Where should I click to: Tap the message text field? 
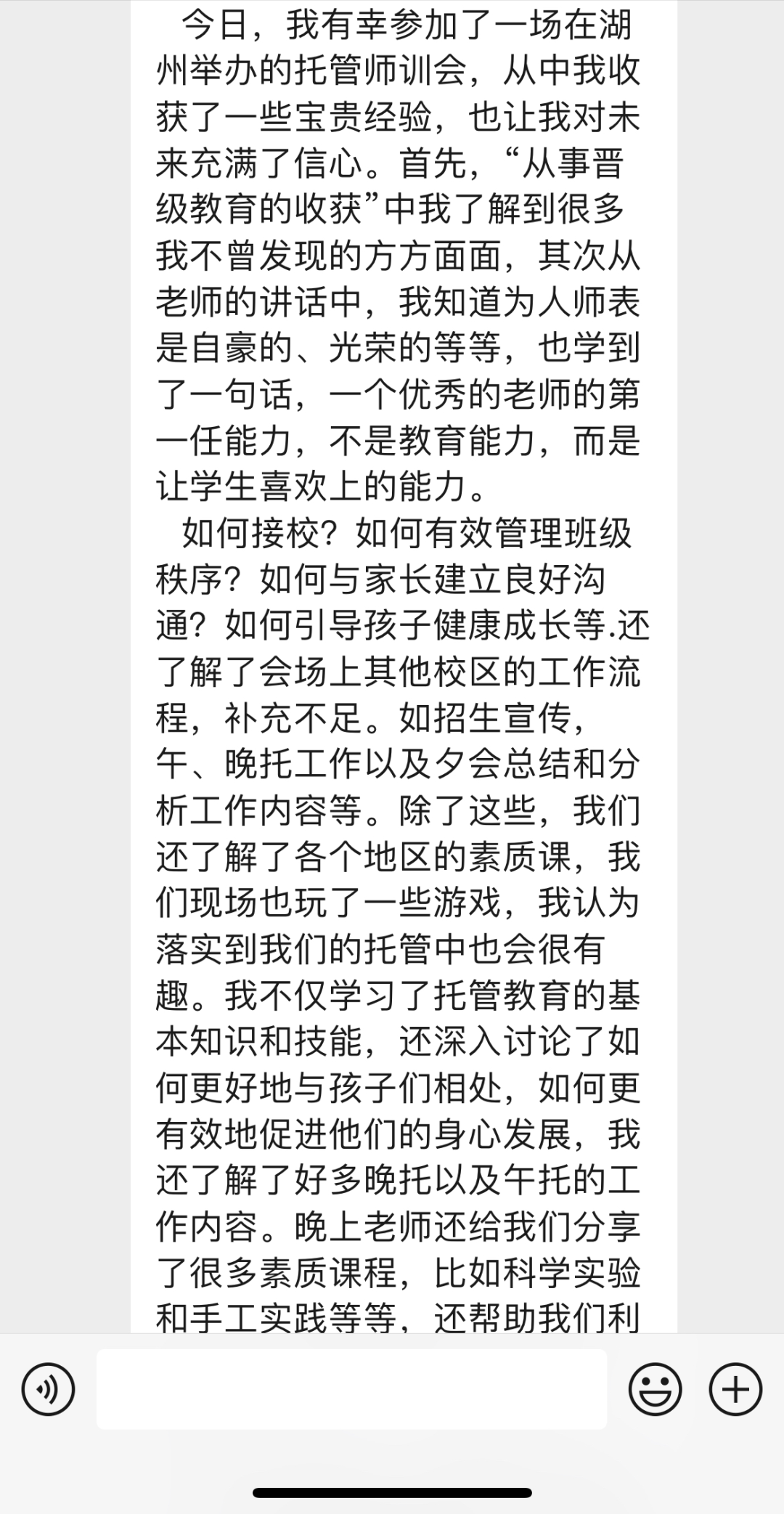click(351, 1389)
